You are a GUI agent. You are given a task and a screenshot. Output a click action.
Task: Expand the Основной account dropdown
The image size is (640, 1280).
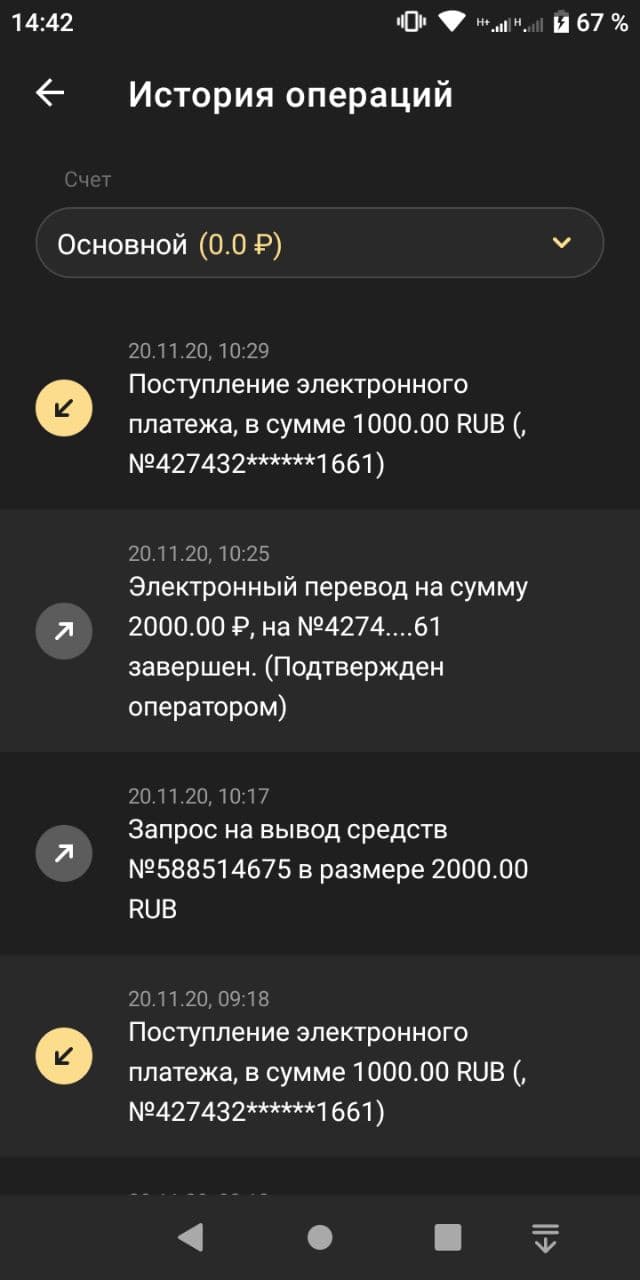[320, 243]
